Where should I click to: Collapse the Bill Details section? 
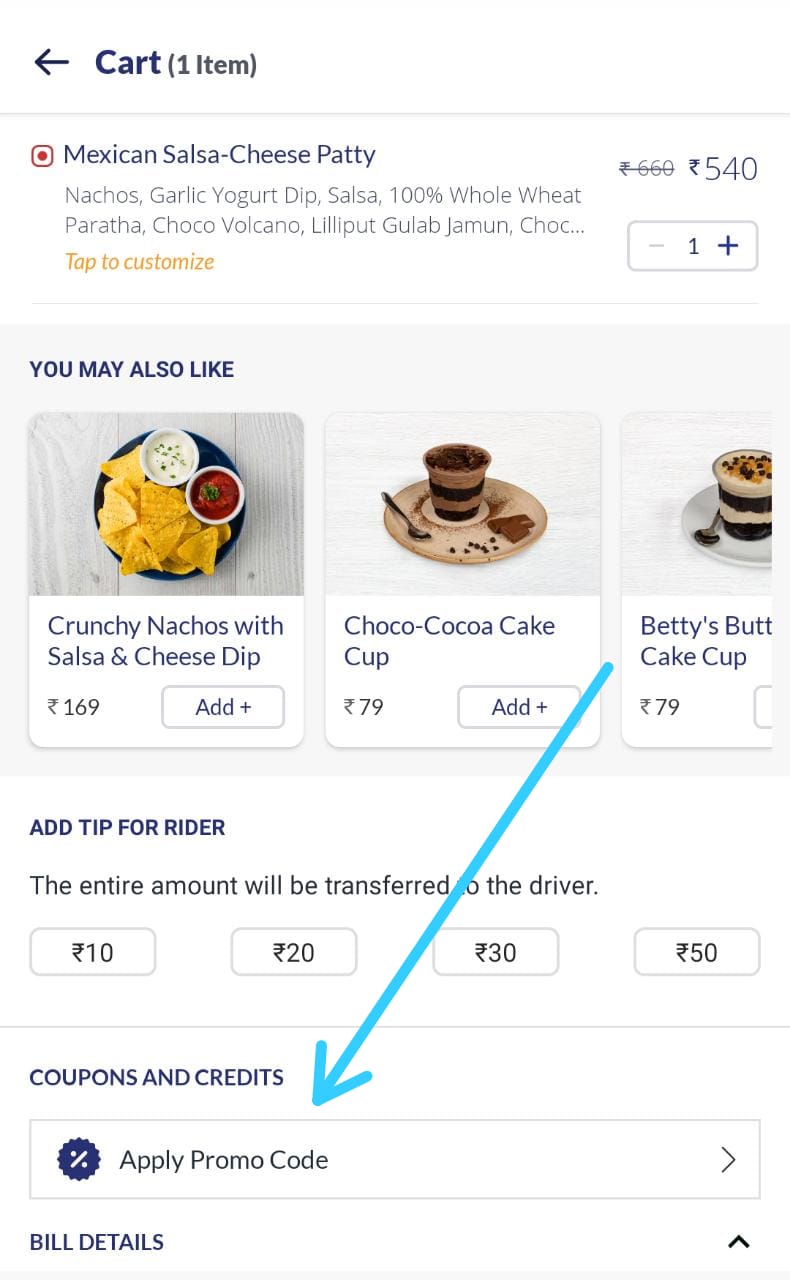tap(738, 1241)
